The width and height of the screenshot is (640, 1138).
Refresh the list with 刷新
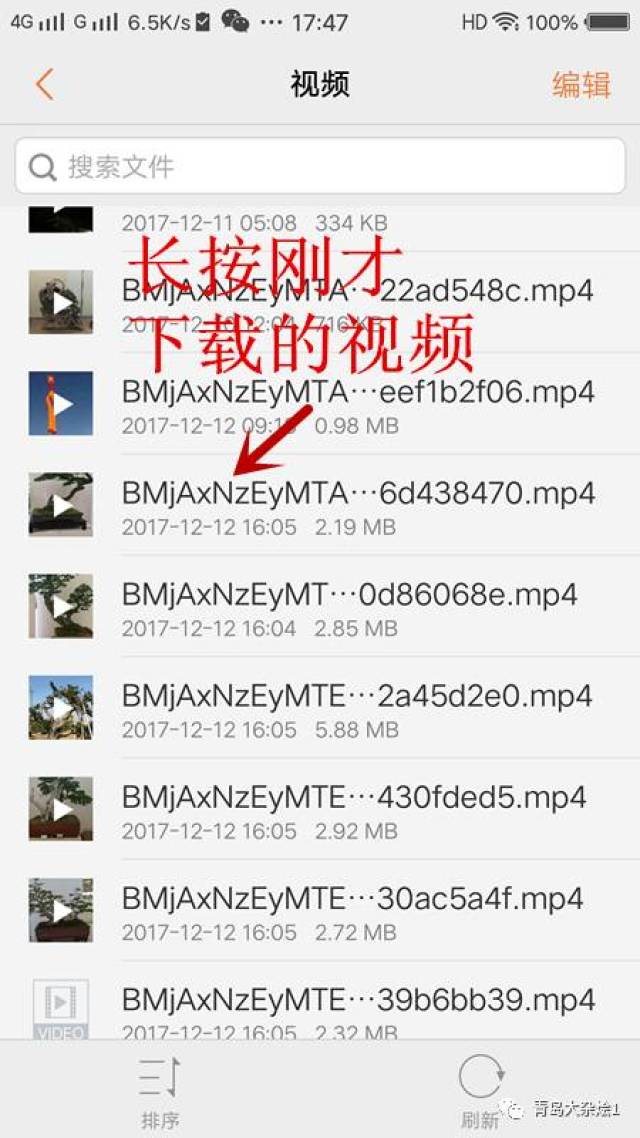pyautogui.click(x=480, y=1092)
